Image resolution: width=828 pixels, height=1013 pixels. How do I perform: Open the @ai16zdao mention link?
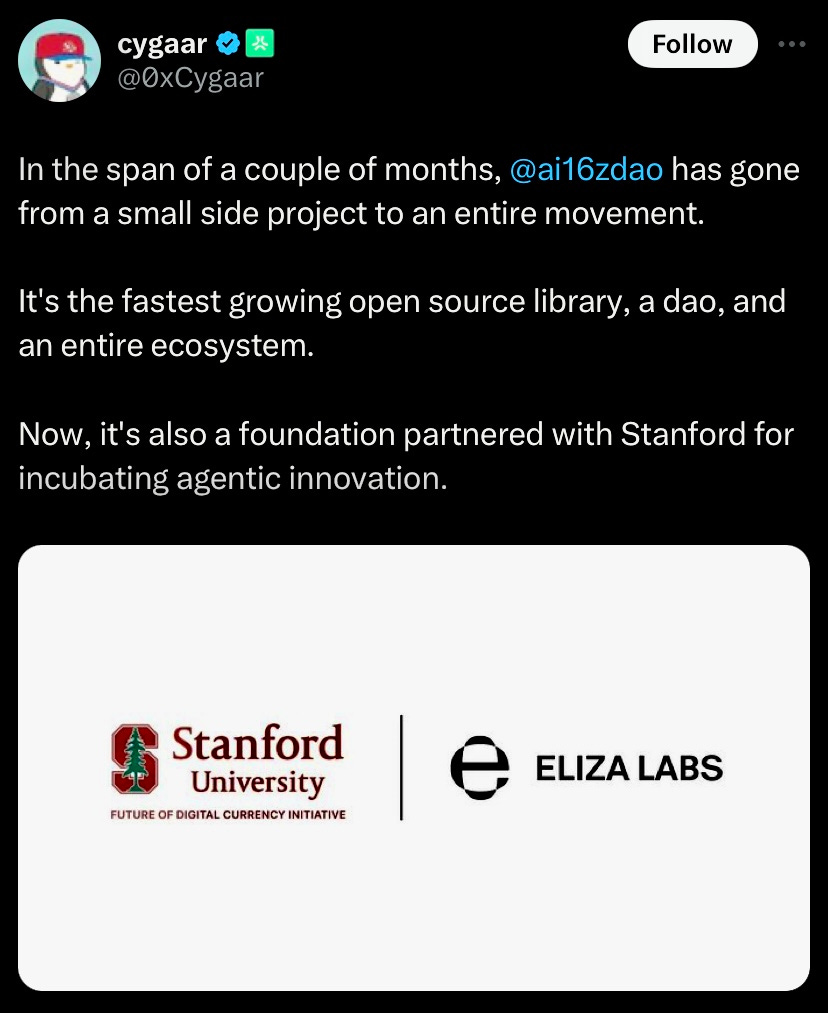(586, 170)
